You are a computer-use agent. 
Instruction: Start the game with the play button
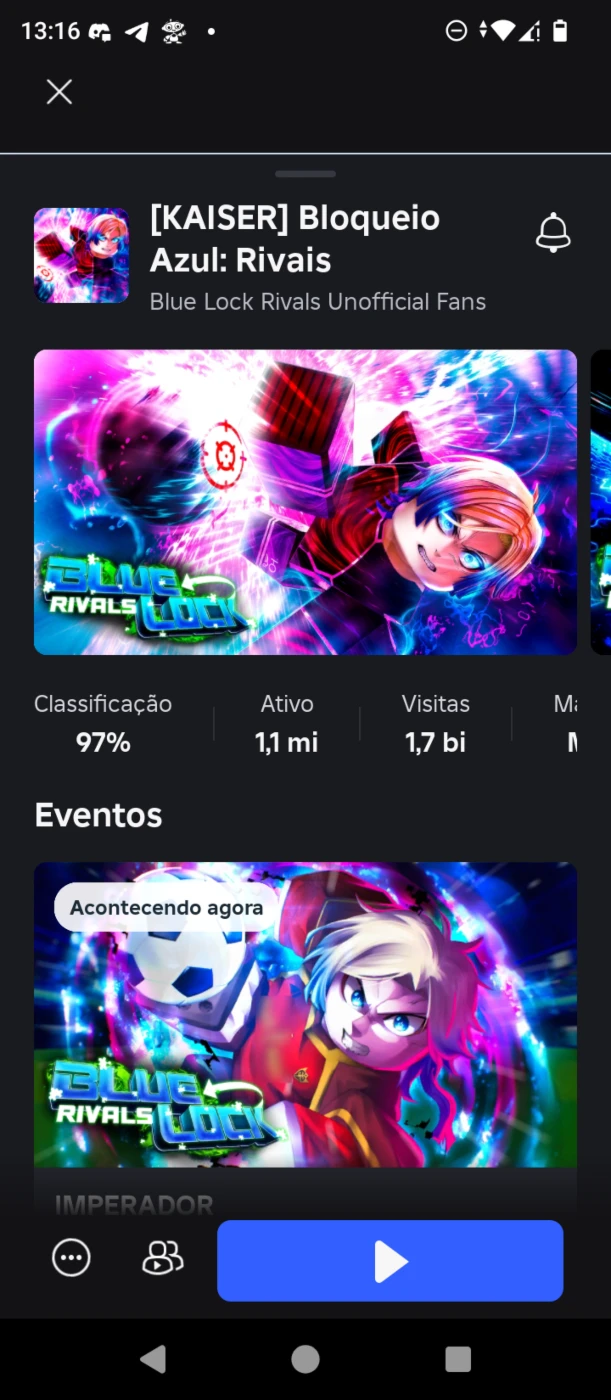(390, 1261)
